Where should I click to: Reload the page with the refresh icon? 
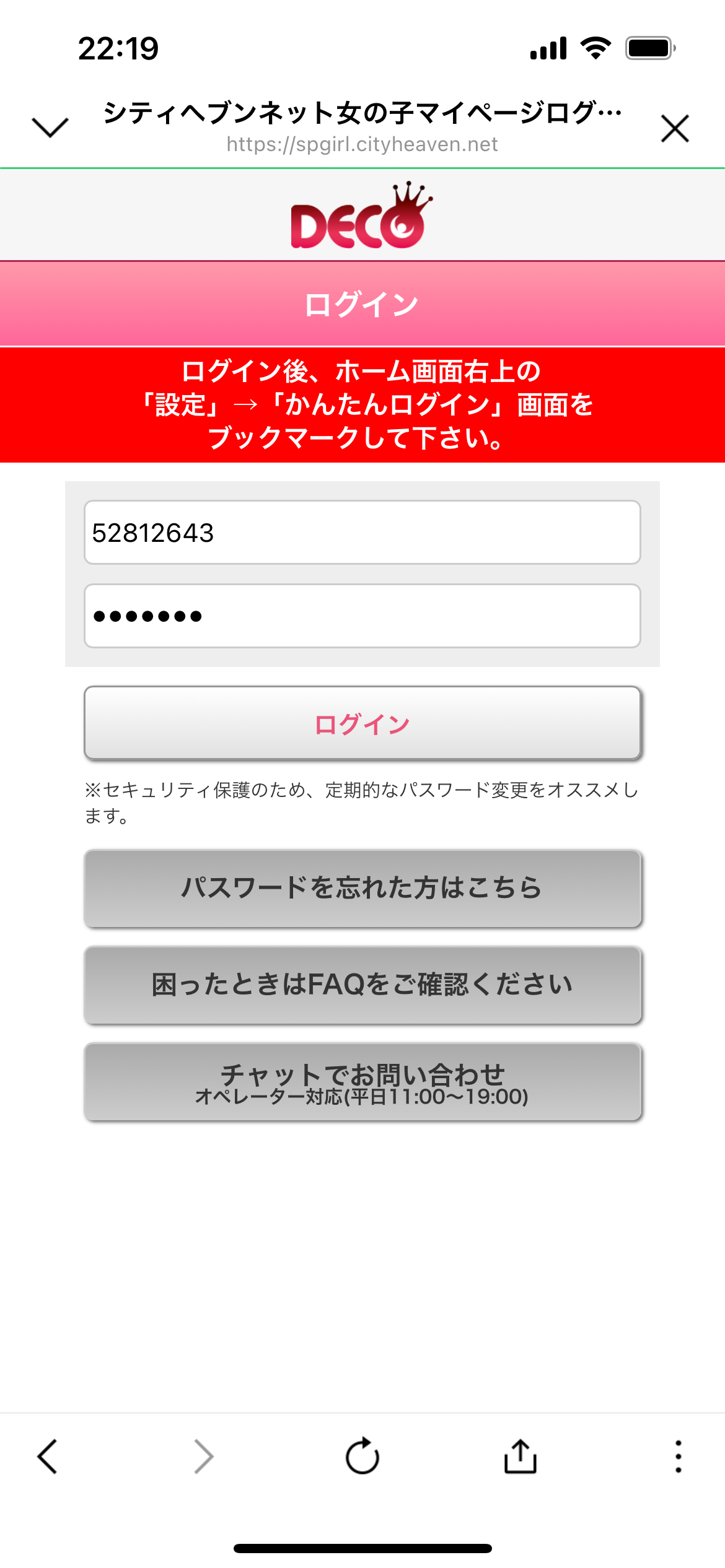[362, 1455]
